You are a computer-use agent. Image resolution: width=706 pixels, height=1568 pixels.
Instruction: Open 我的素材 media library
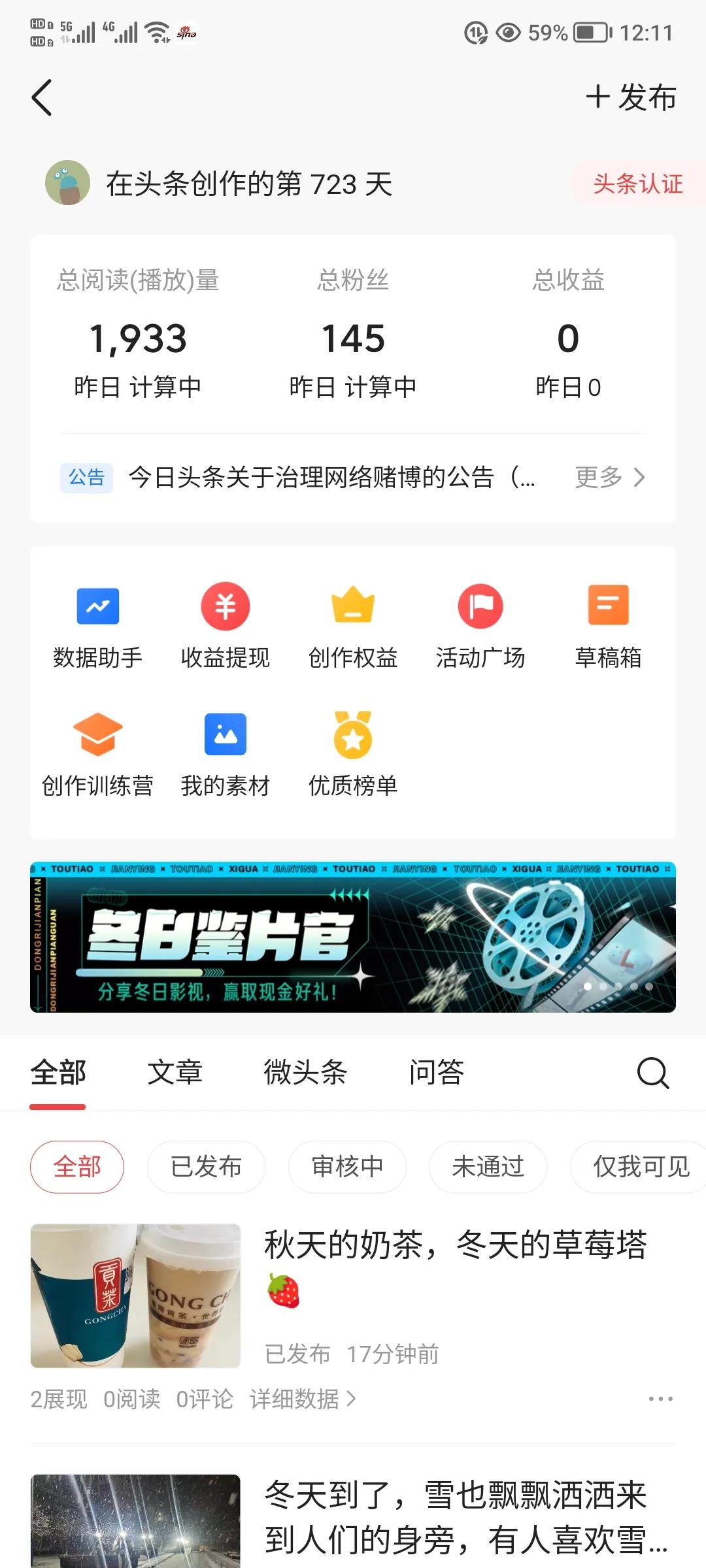(224, 751)
